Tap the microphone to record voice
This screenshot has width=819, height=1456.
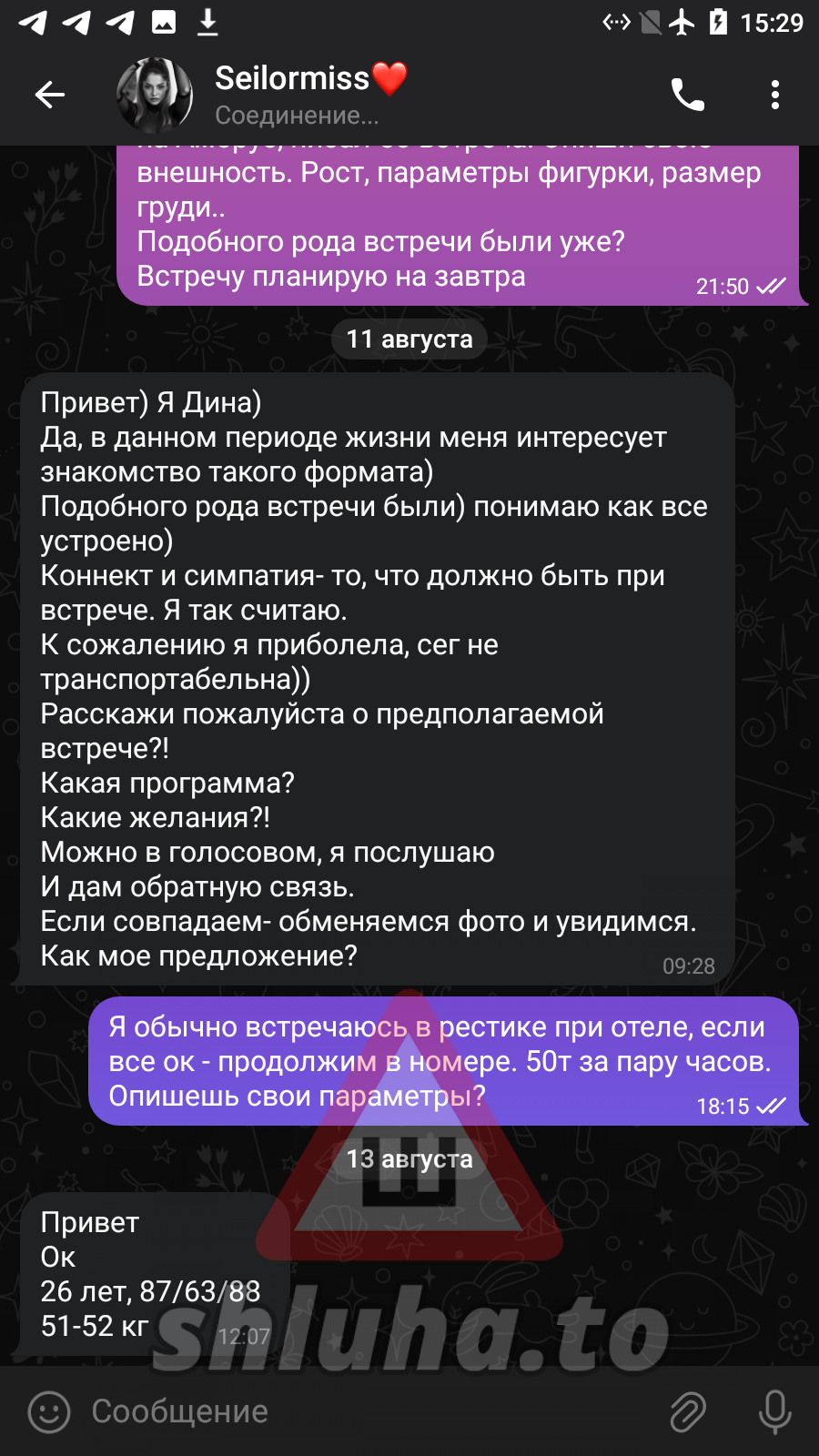(x=774, y=1412)
